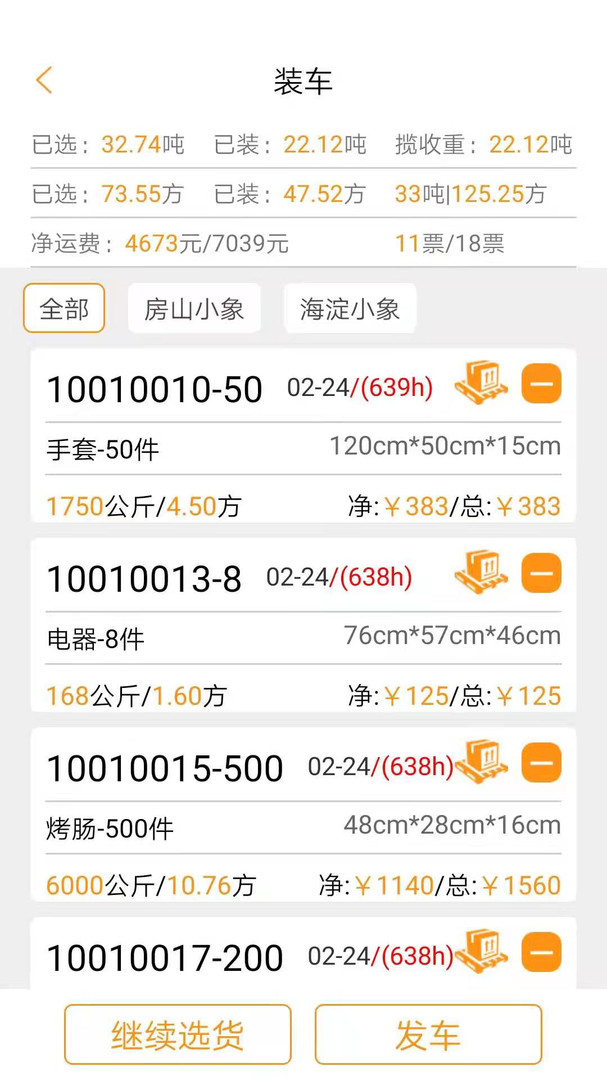Tap the pallet box icon on order 10010015-500
This screenshot has height=1080, width=607.
click(x=481, y=763)
